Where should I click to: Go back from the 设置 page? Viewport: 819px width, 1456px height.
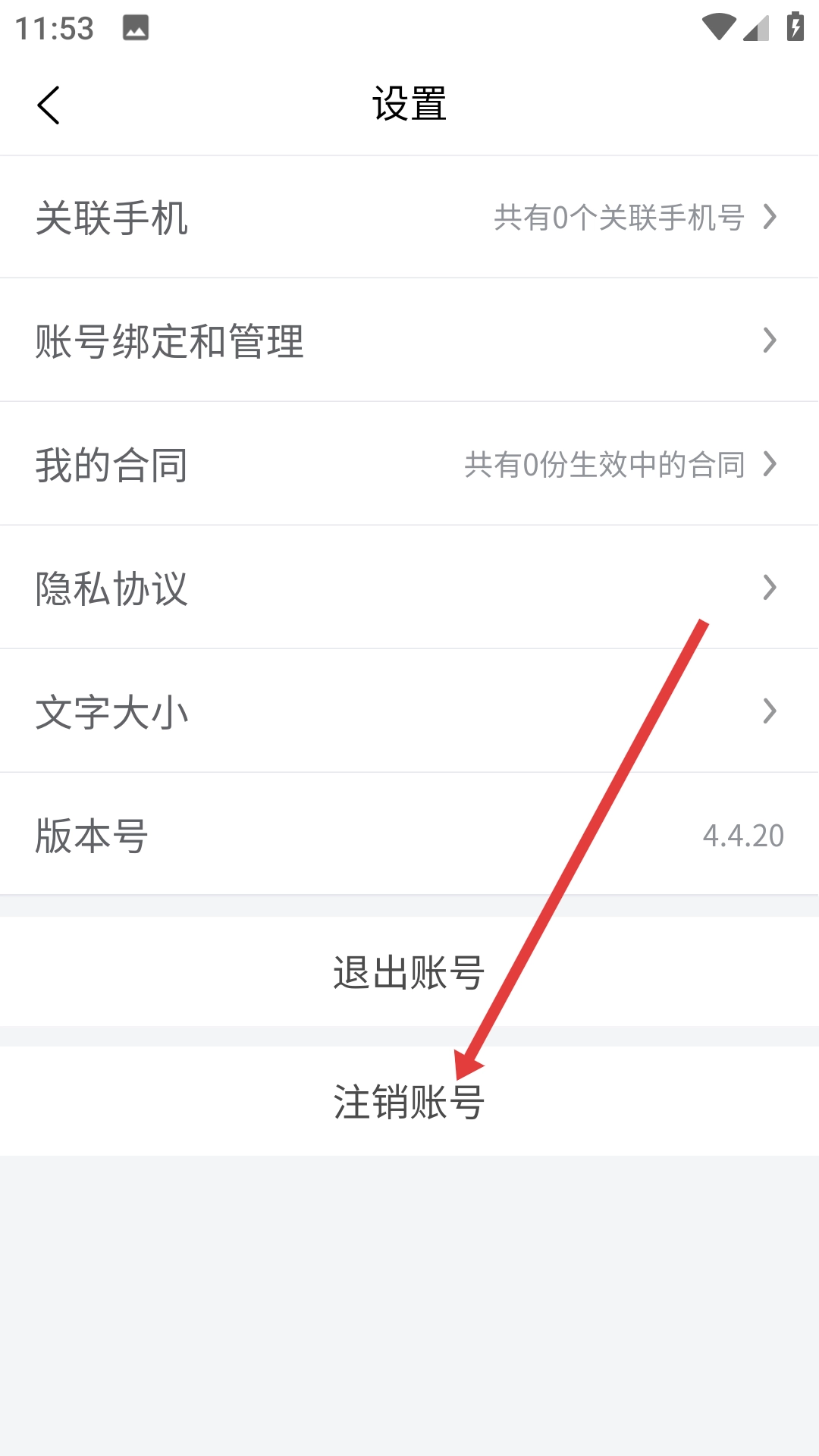[x=49, y=105]
